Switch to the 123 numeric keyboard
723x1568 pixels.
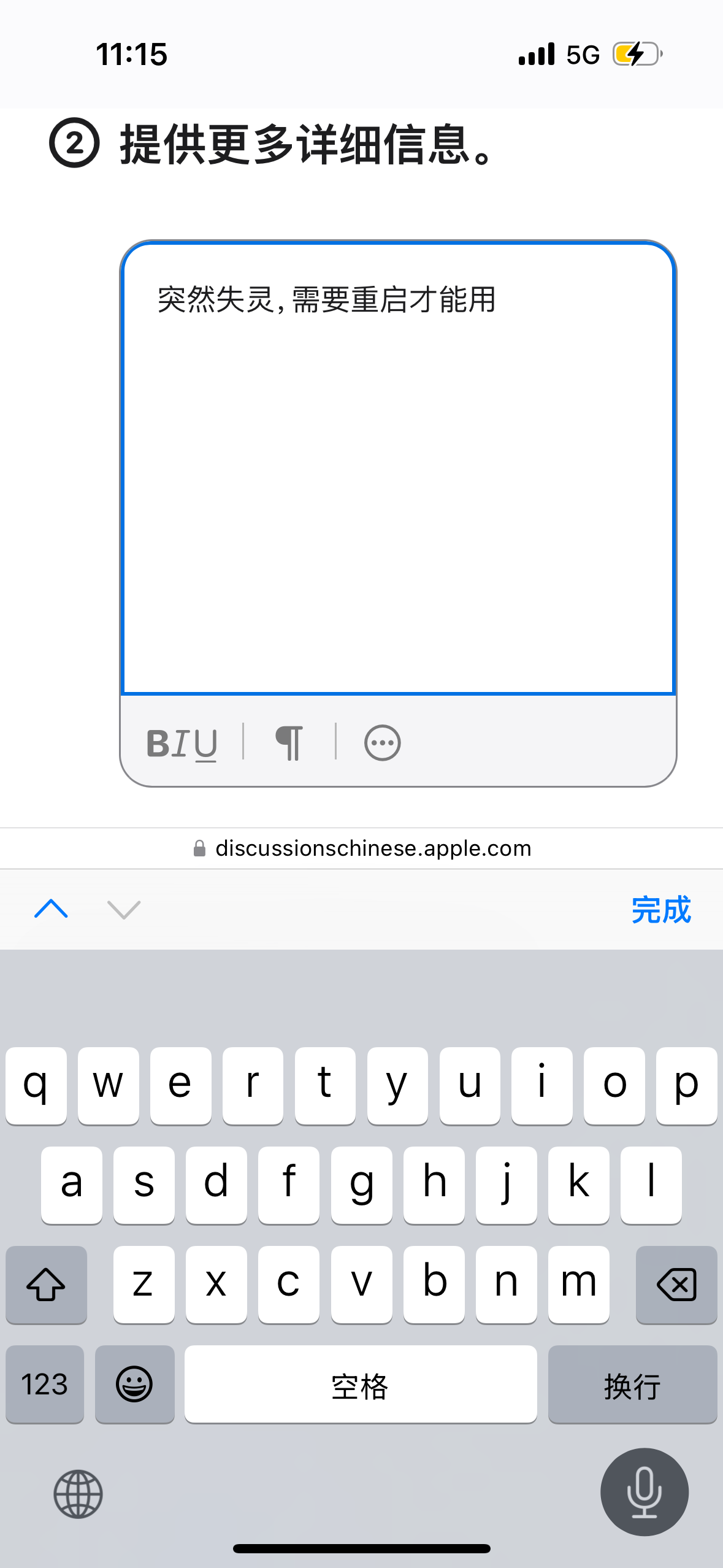[45, 1384]
